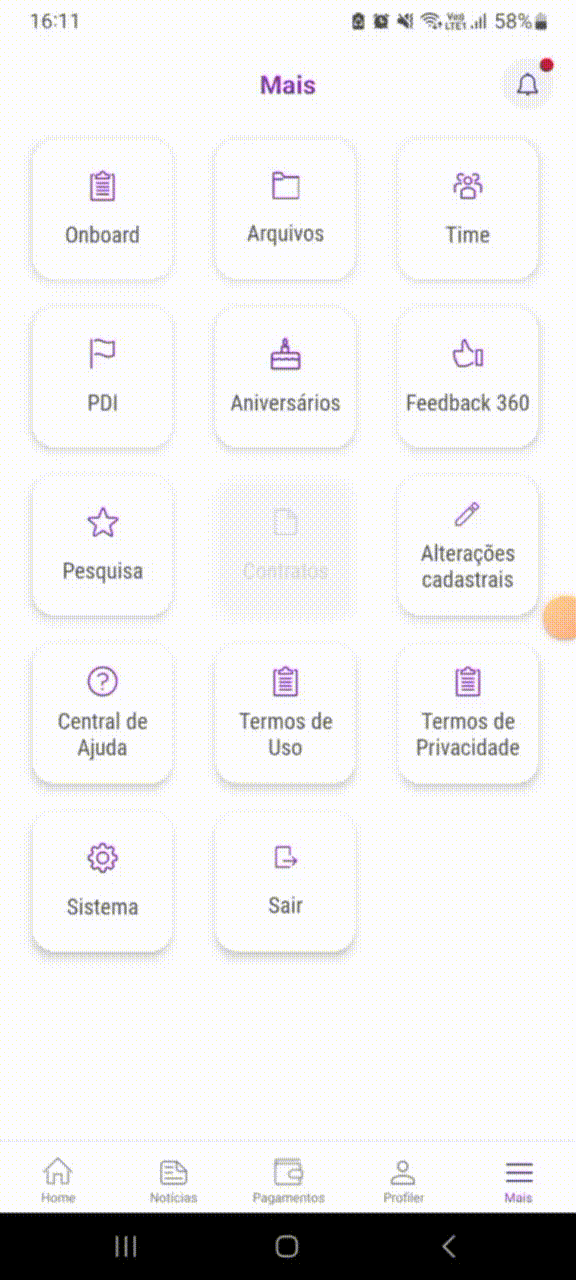View Aniversários
Image resolution: width=576 pixels, height=1280 pixels.
coord(285,377)
